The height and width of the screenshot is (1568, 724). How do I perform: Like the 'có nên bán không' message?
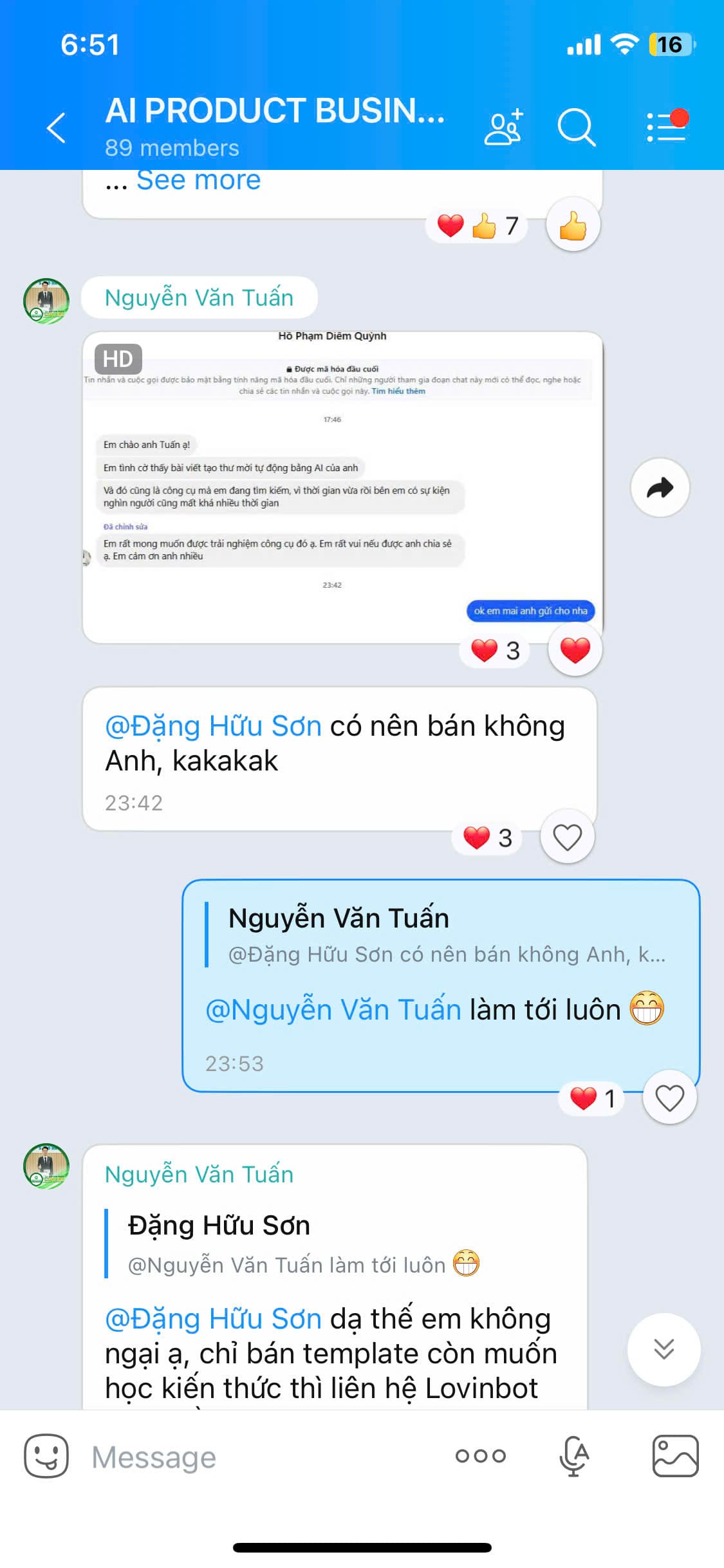567,837
